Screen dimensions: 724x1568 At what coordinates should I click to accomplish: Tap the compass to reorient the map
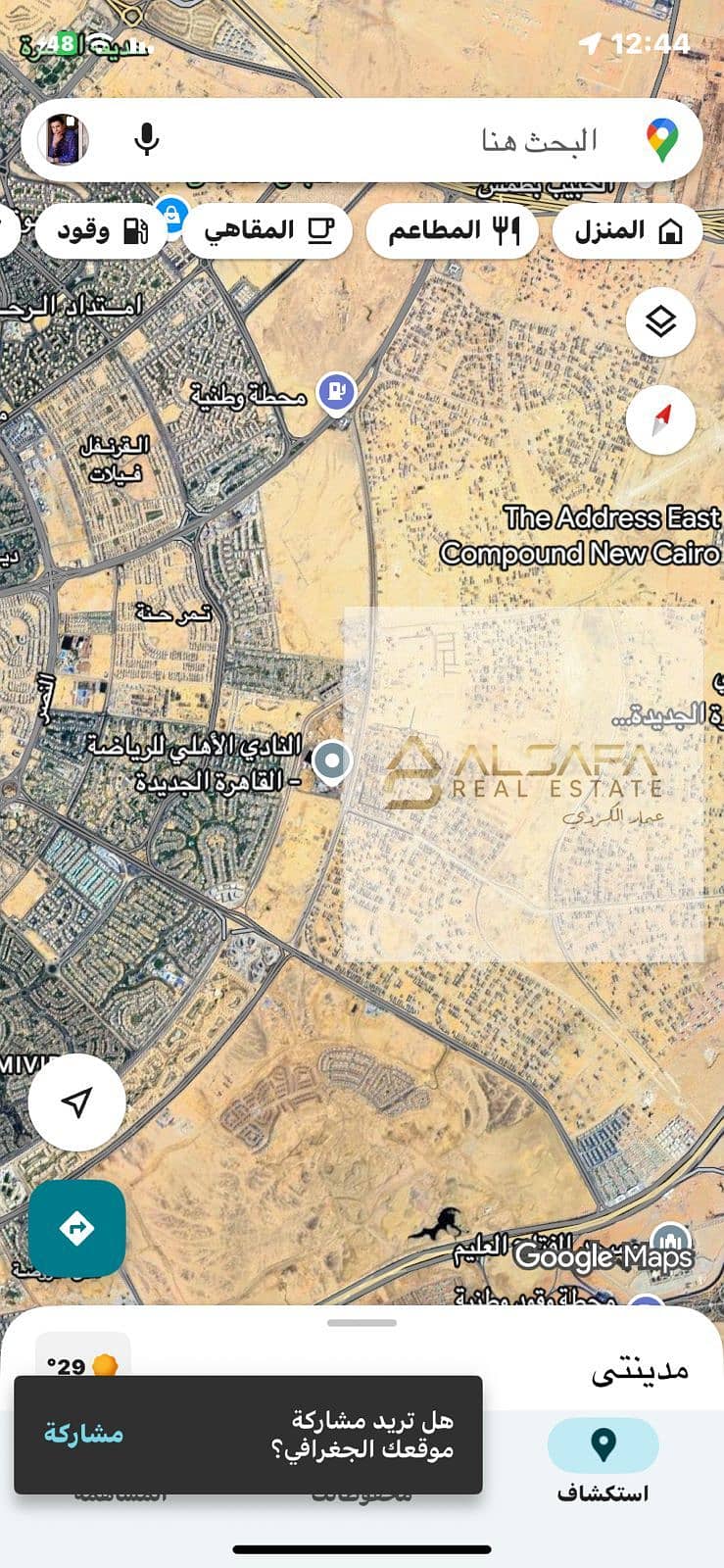[x=661, y=419]
